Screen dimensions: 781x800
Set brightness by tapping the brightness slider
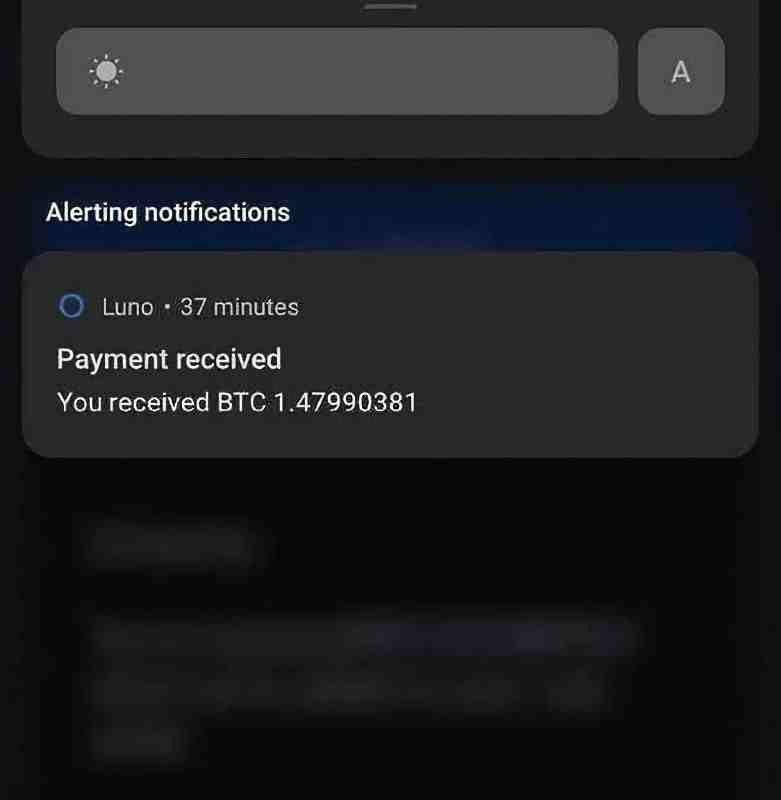point(337,72)
